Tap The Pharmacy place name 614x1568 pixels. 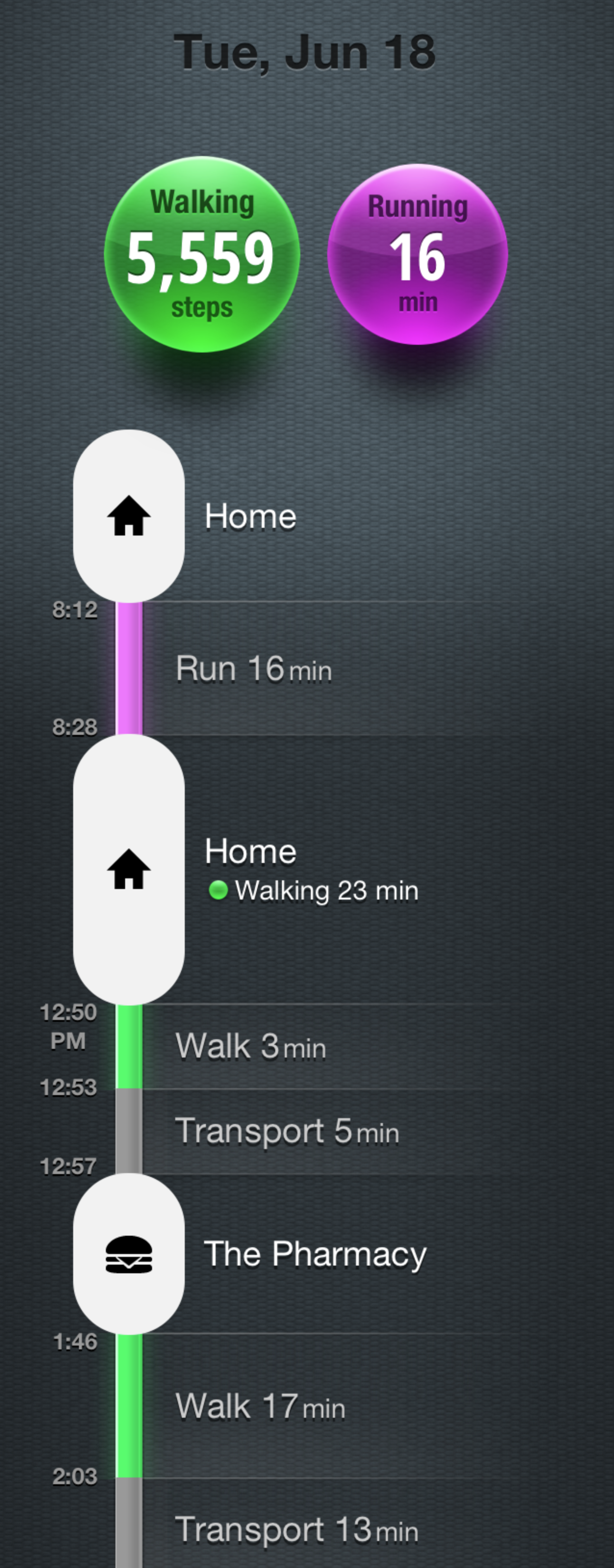coord(316,1254)
